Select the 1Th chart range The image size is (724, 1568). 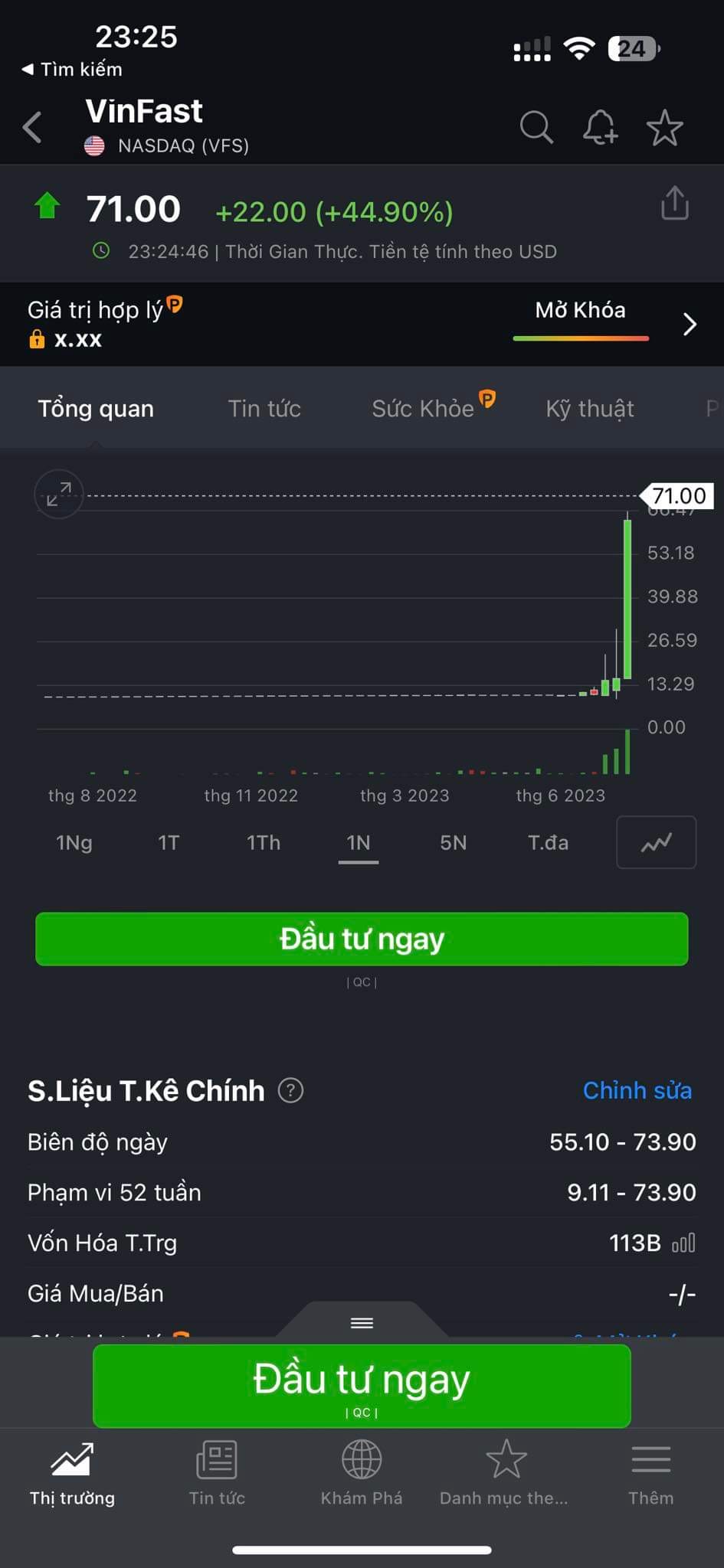[x=264, y=843]
